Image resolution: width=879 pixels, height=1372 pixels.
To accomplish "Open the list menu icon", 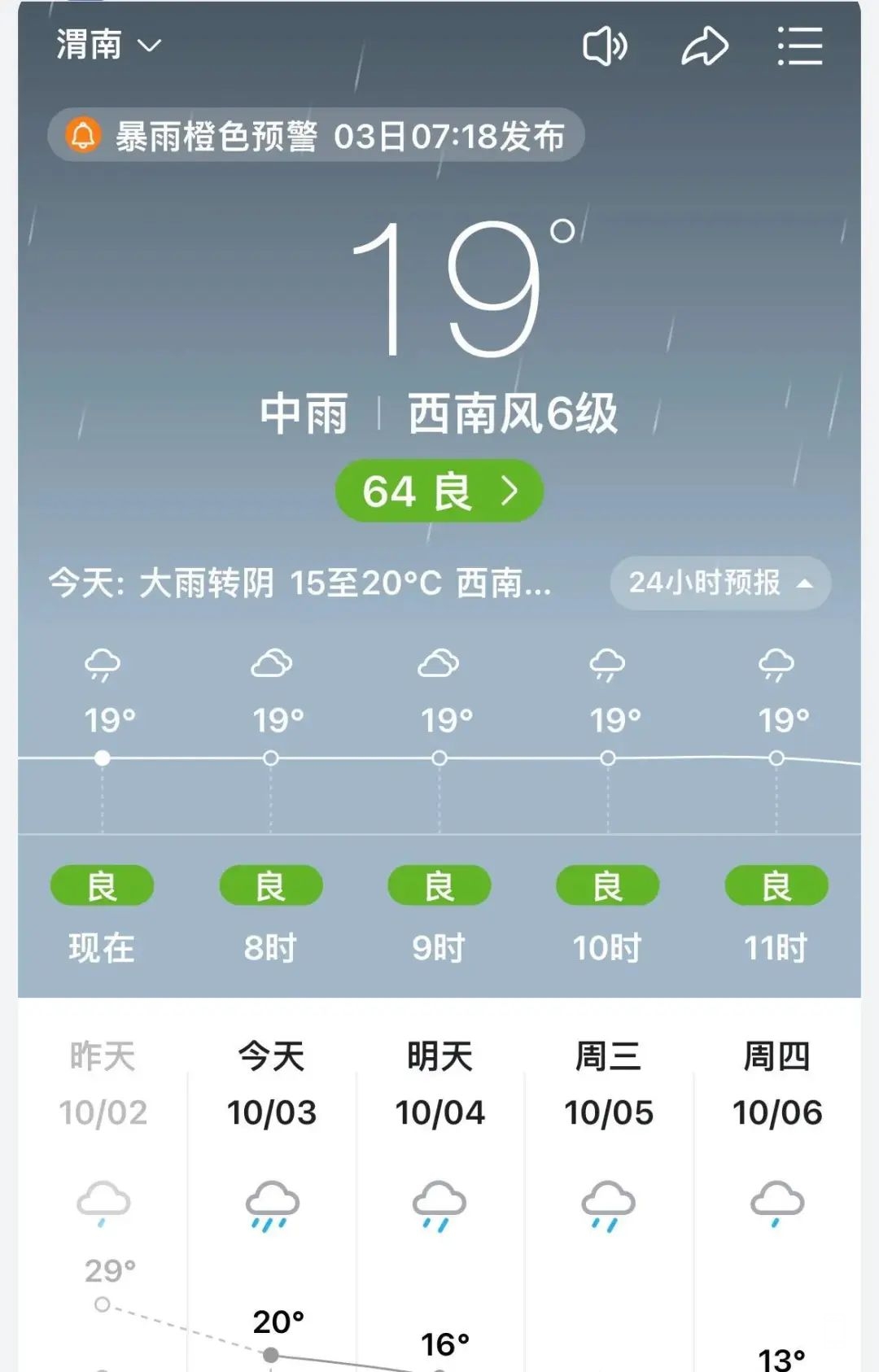I will point(799,46).
